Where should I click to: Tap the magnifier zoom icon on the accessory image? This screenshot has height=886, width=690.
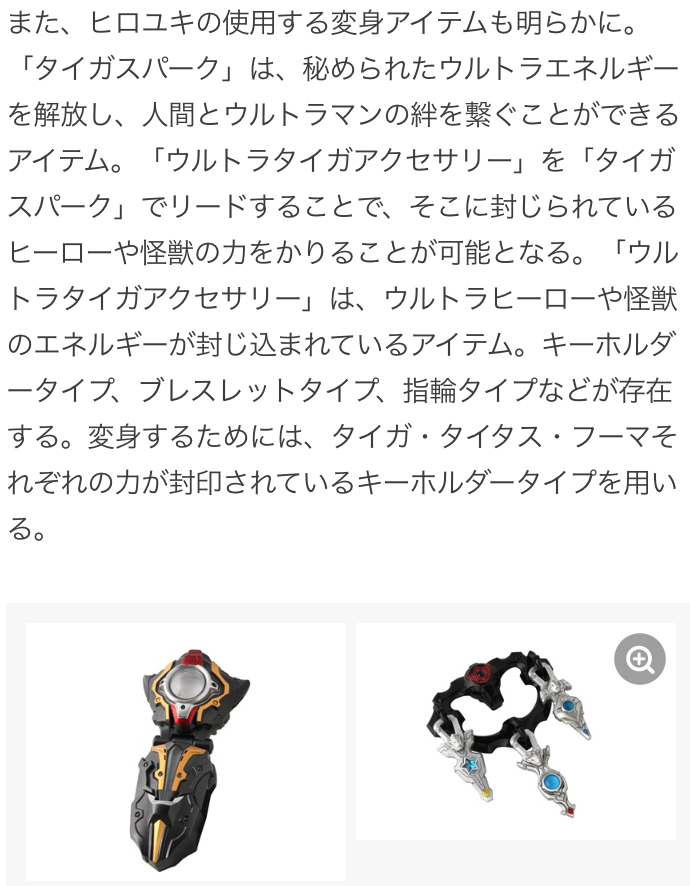pos(640,659)
